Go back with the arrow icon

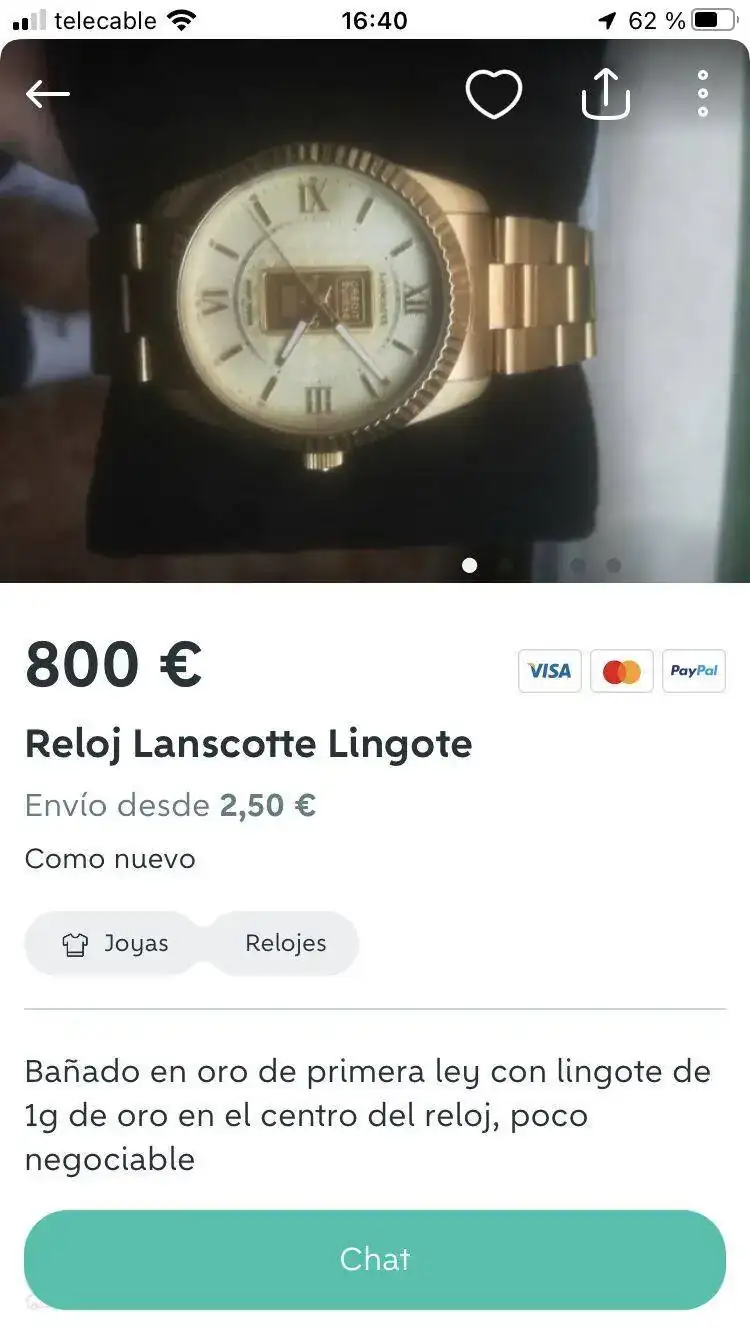(x=48, y=94)
